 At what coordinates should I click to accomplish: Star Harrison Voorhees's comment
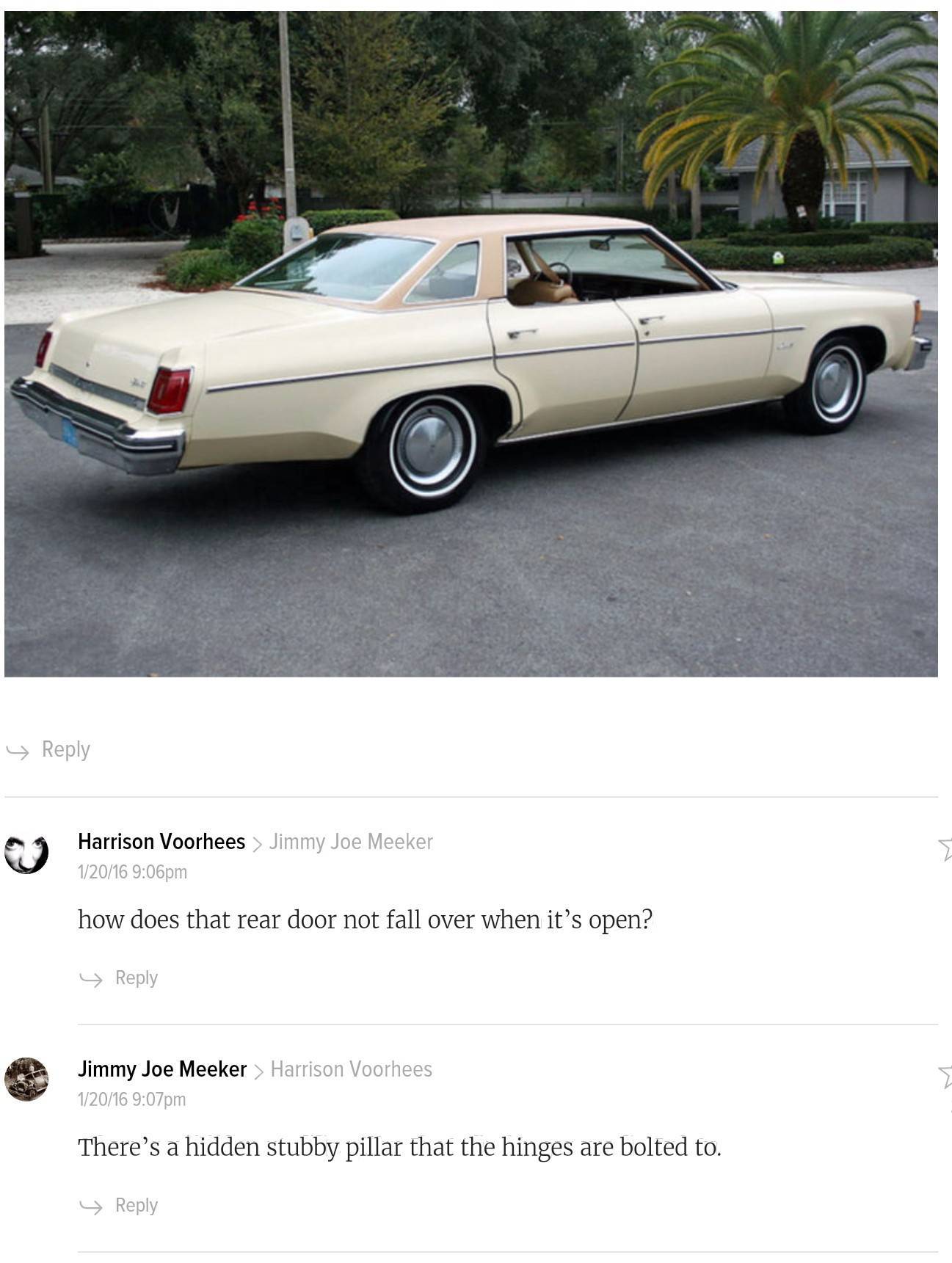[945, 848]
